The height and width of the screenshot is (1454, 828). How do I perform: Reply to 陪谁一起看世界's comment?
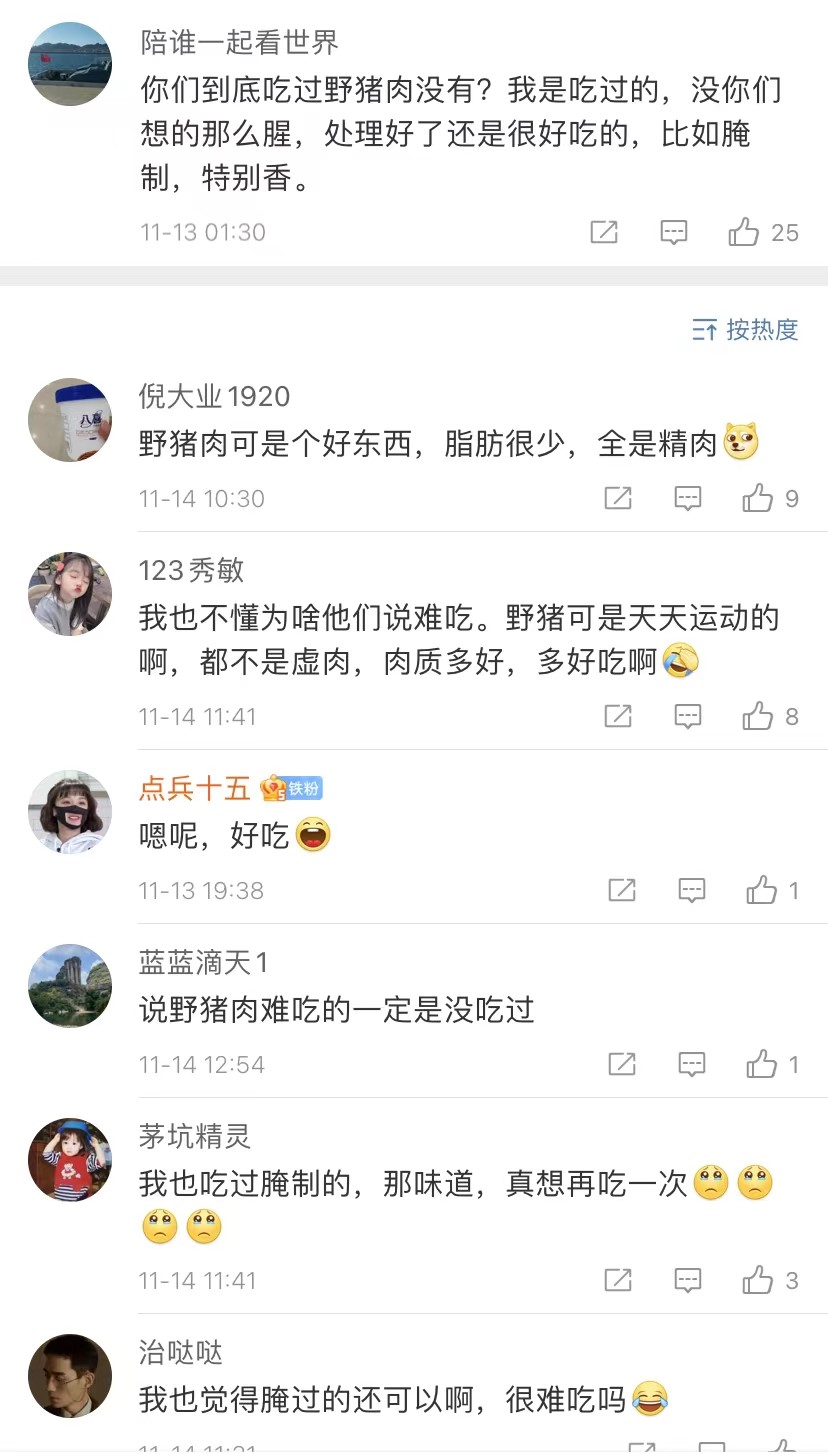point(675,233)
